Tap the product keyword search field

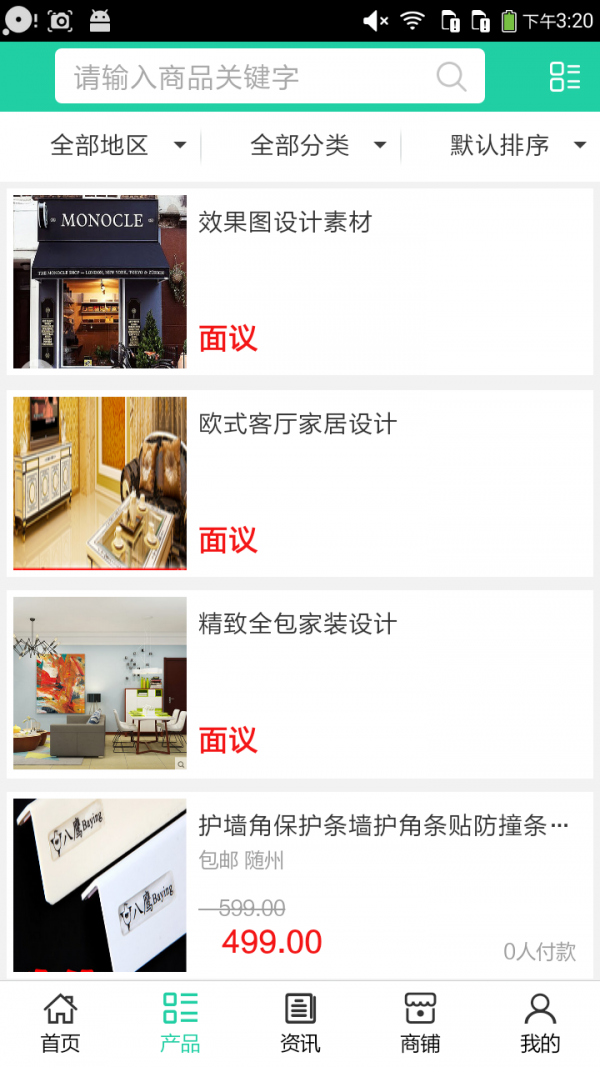coord(250,77)
